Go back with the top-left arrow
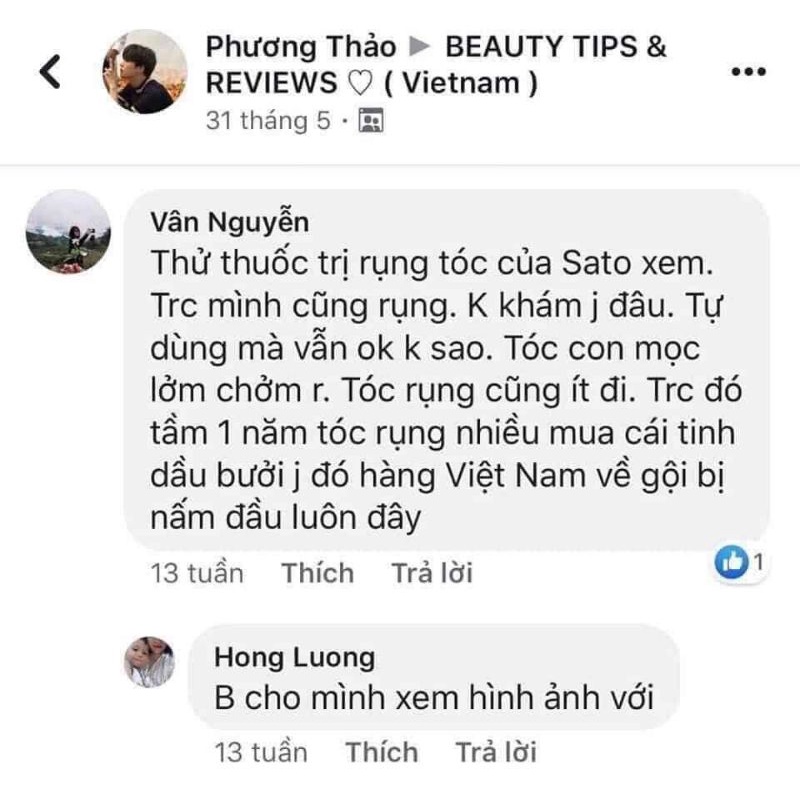800x800 pixels. tap(51, 71)
